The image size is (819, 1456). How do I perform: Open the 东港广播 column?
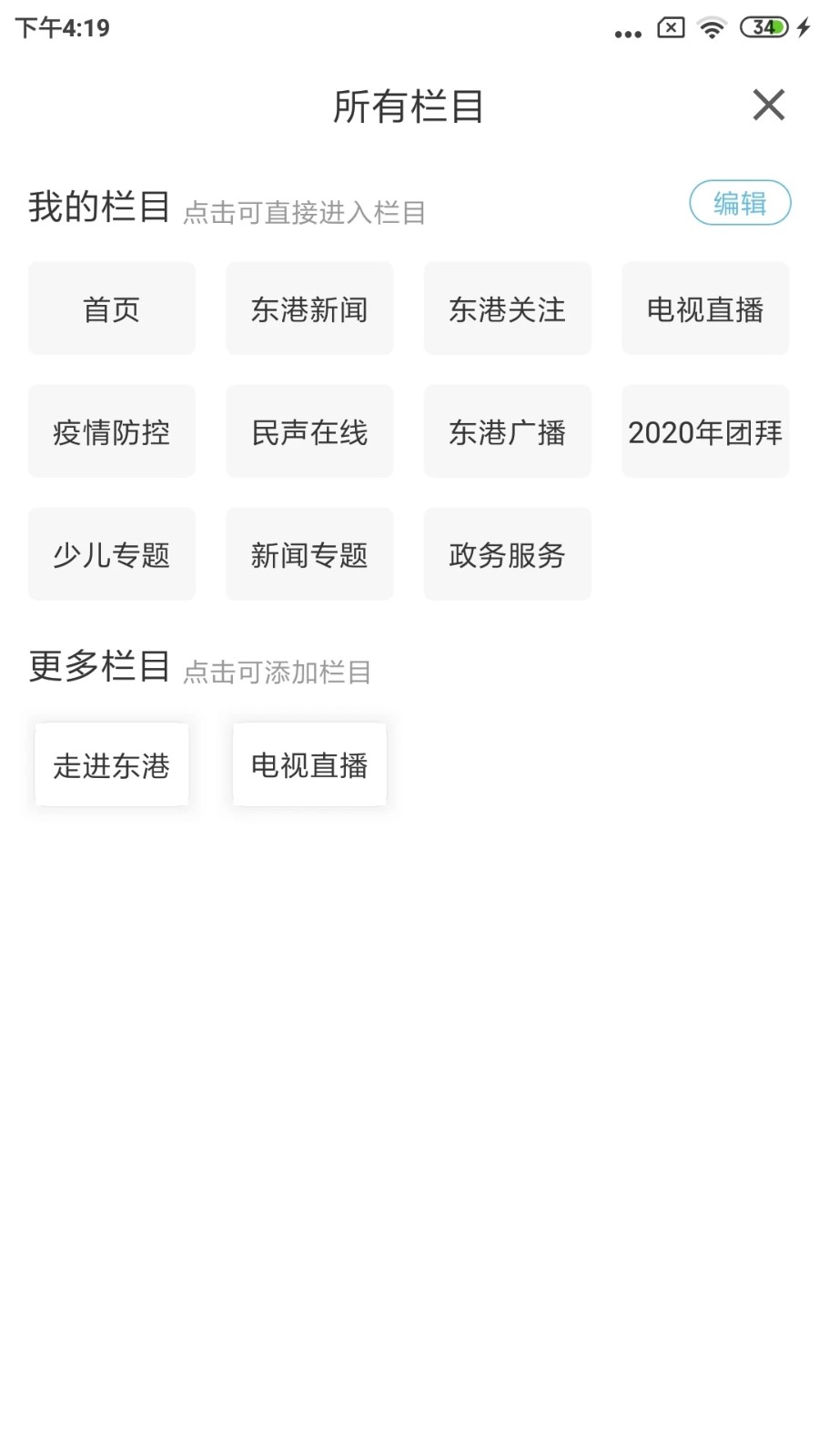click(507, 430)
